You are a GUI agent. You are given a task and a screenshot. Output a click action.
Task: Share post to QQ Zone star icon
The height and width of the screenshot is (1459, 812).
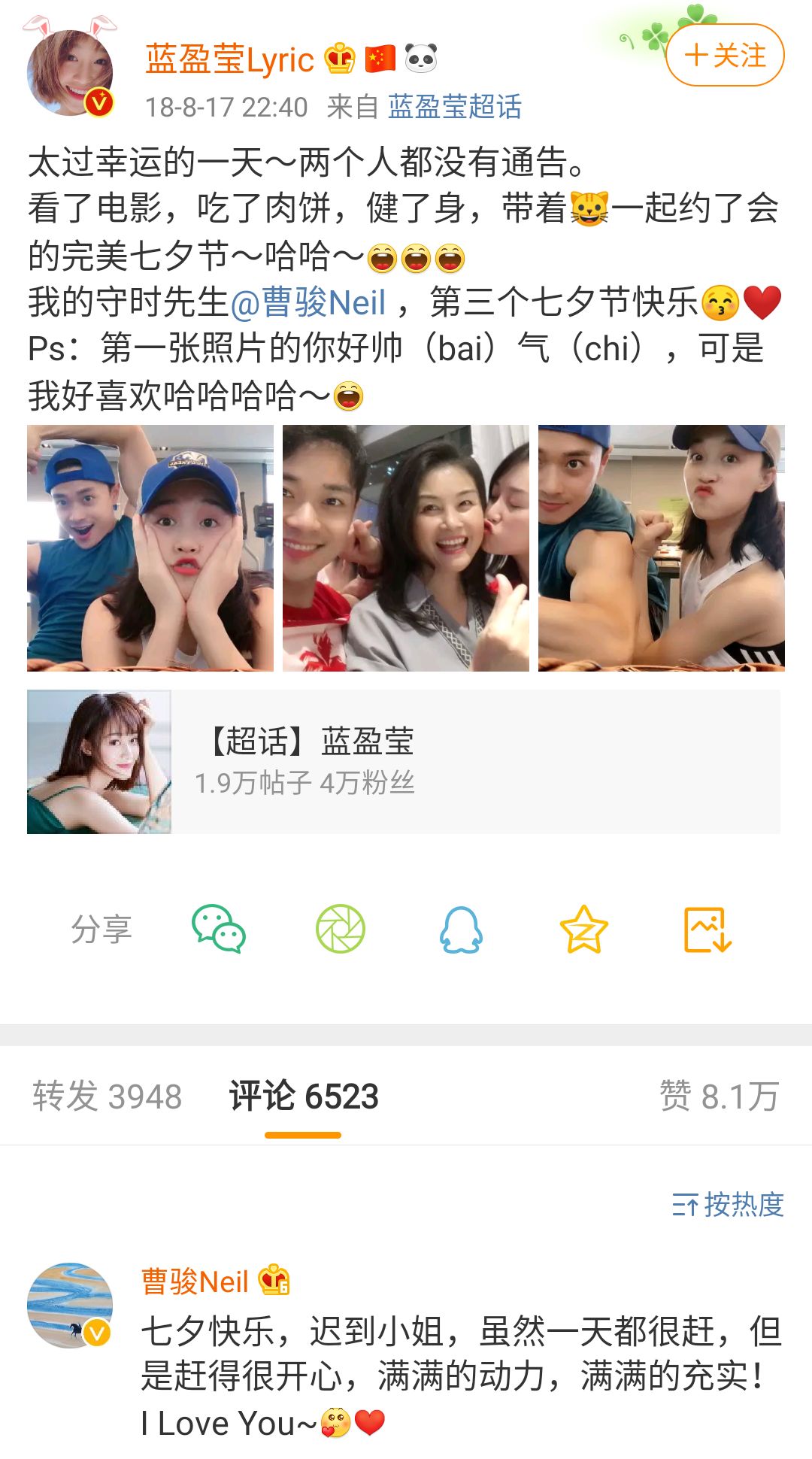pos(583,930)
